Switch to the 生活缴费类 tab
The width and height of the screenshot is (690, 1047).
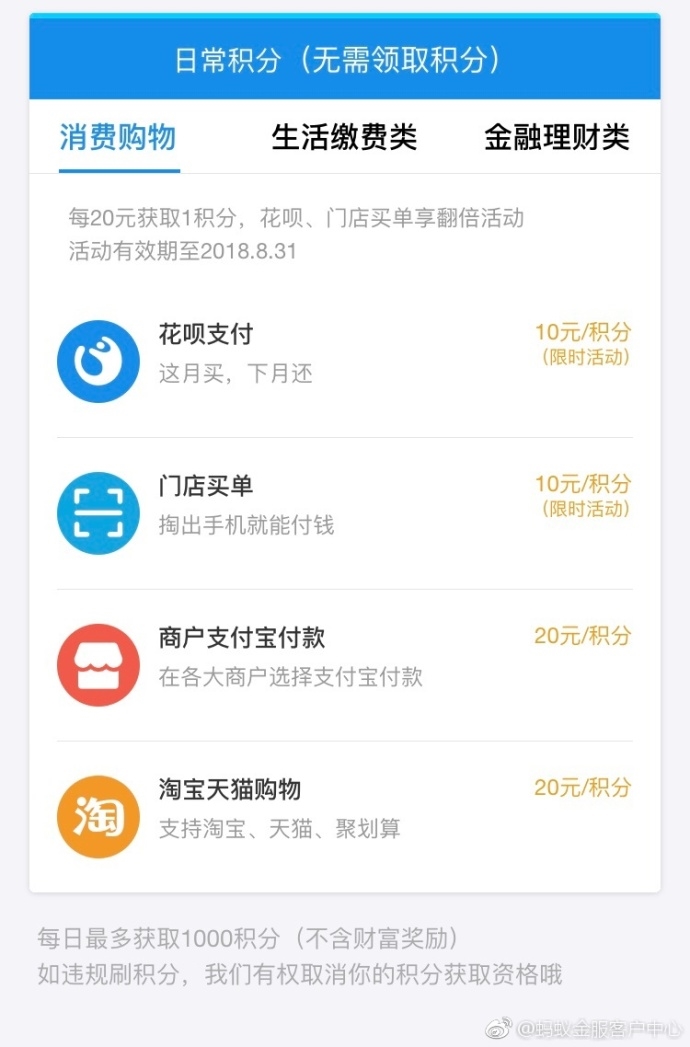coord(344,138)
